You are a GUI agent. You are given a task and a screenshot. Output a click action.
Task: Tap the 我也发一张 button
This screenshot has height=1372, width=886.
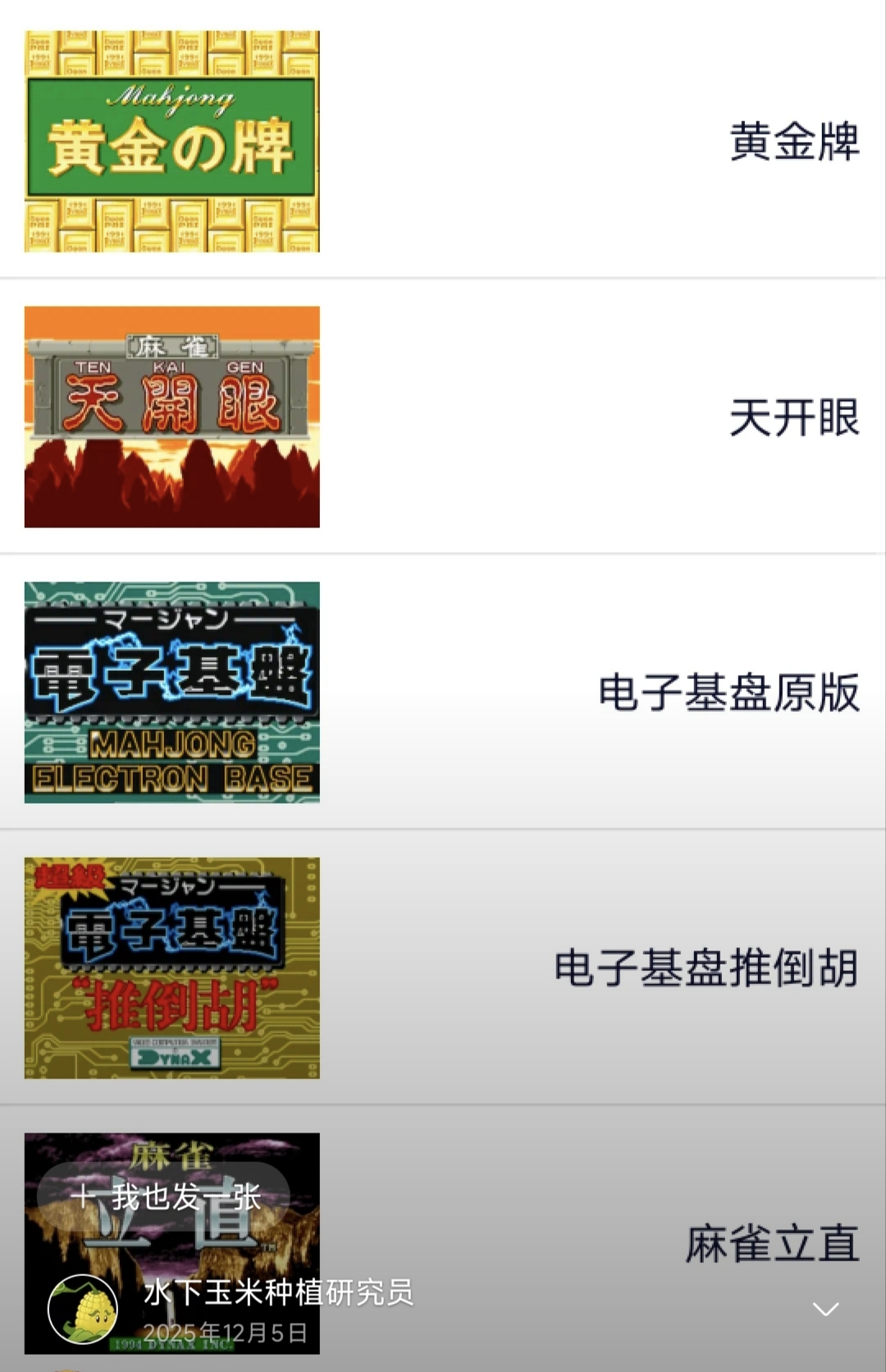(x=164, y=1197)
